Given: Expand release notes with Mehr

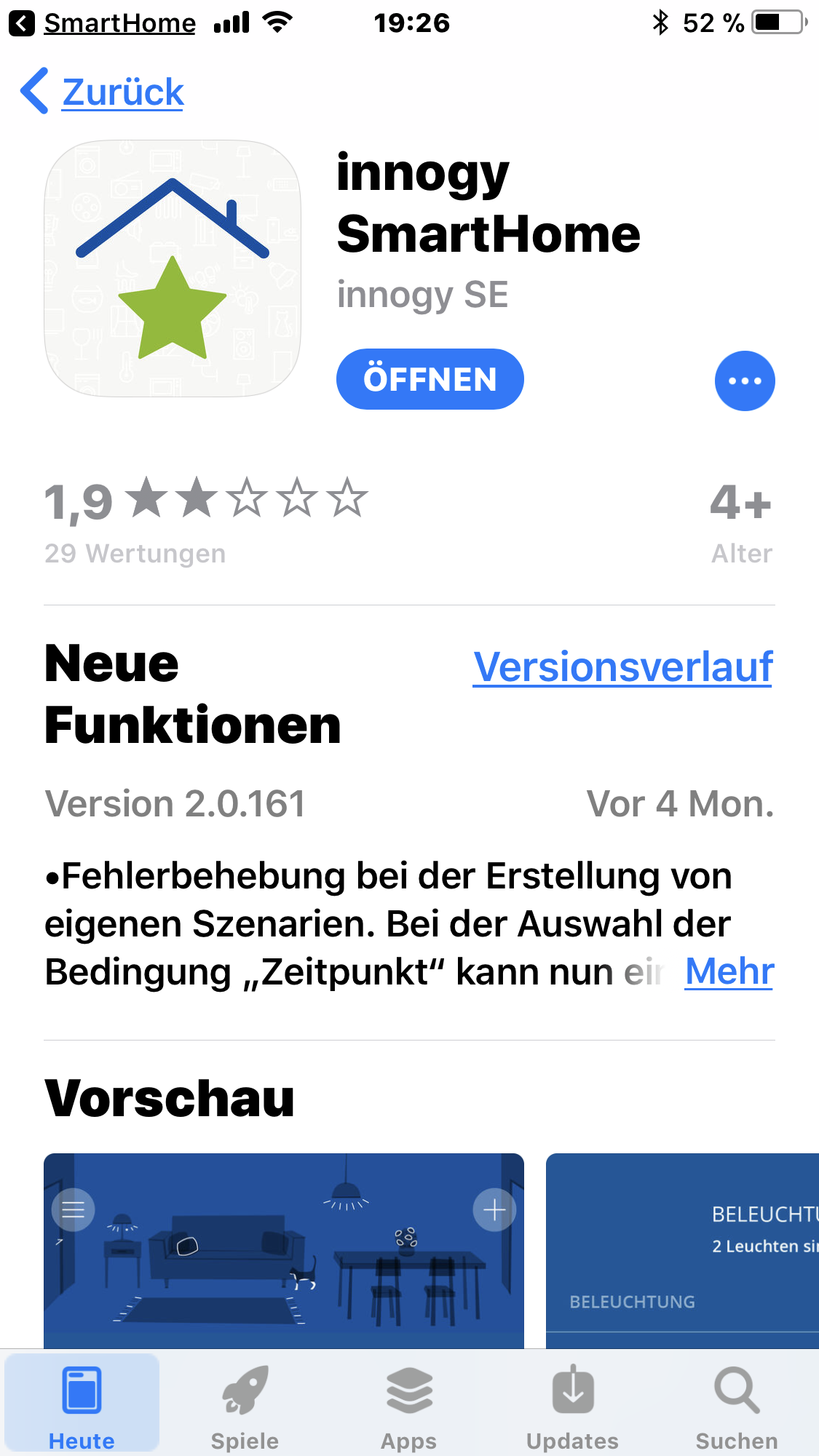Looking at the screenshot, I should click(729, 971).
